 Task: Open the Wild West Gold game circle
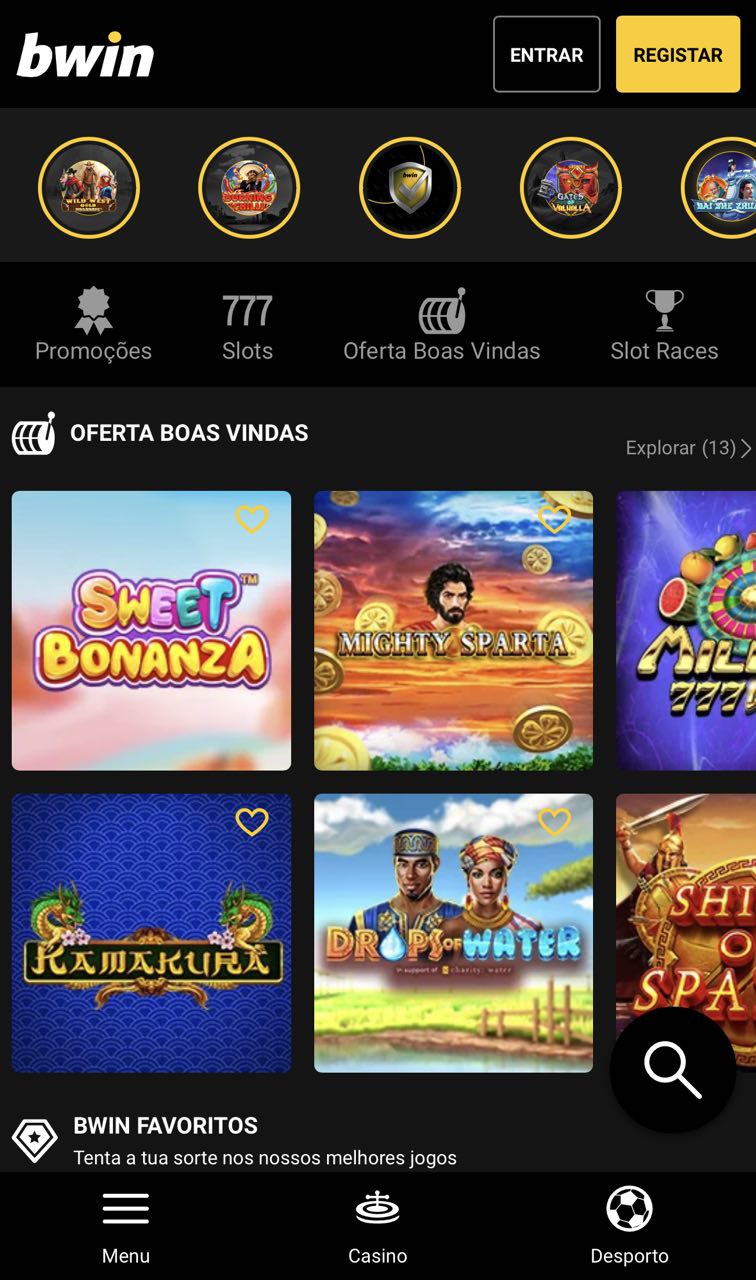point(89,187)
